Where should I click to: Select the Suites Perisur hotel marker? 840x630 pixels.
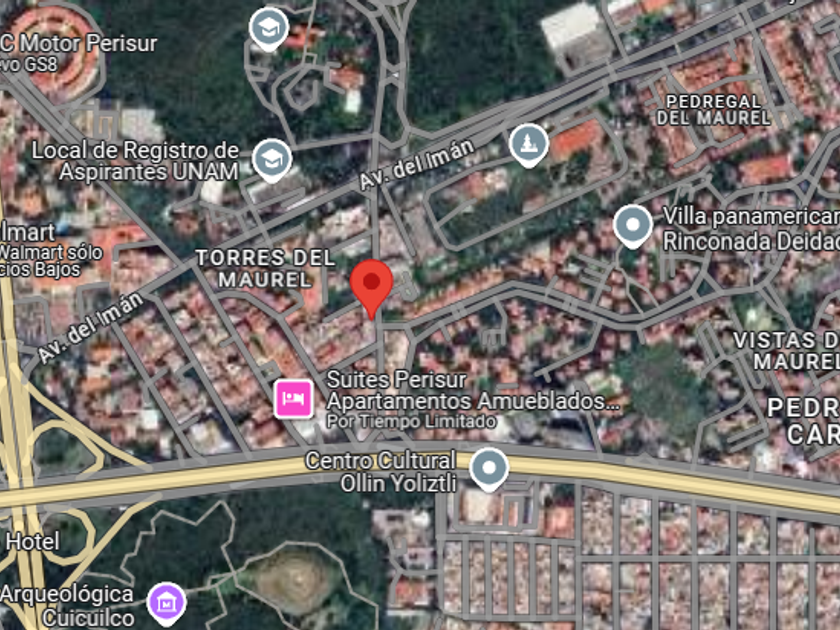coord(294,399)
